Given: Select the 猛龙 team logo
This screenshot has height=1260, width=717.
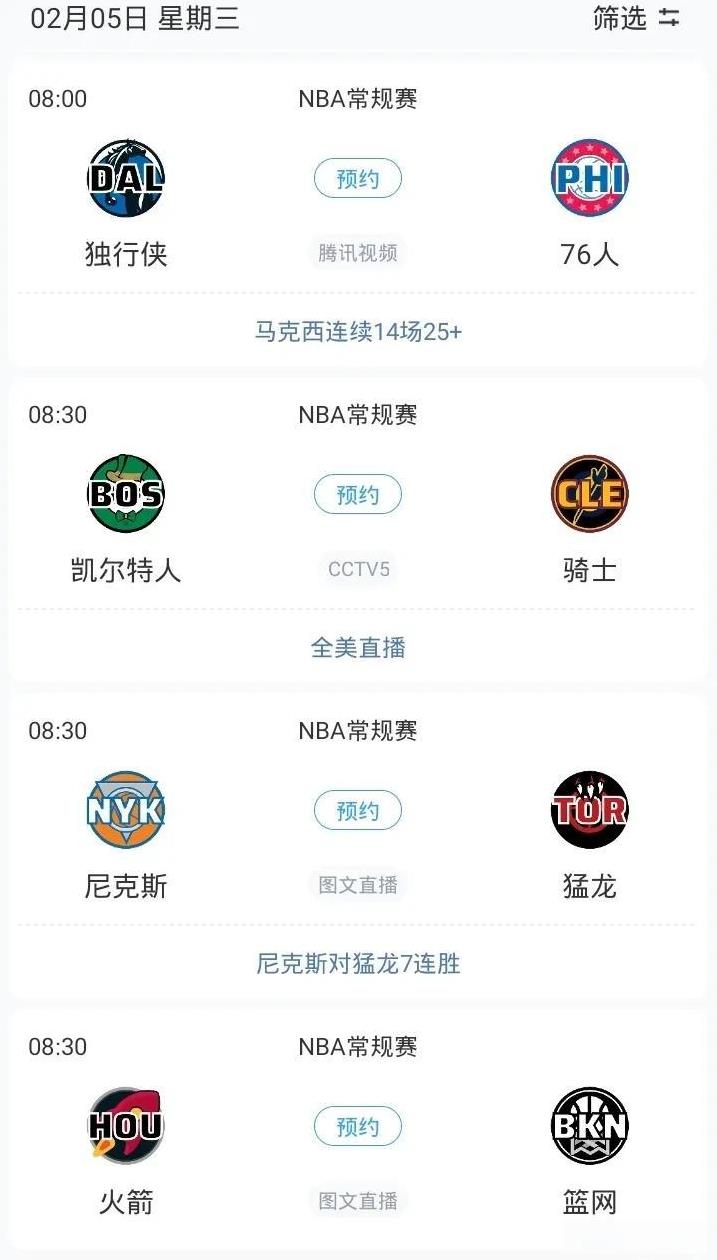Looking at the screenshot, I should (590, 811).
